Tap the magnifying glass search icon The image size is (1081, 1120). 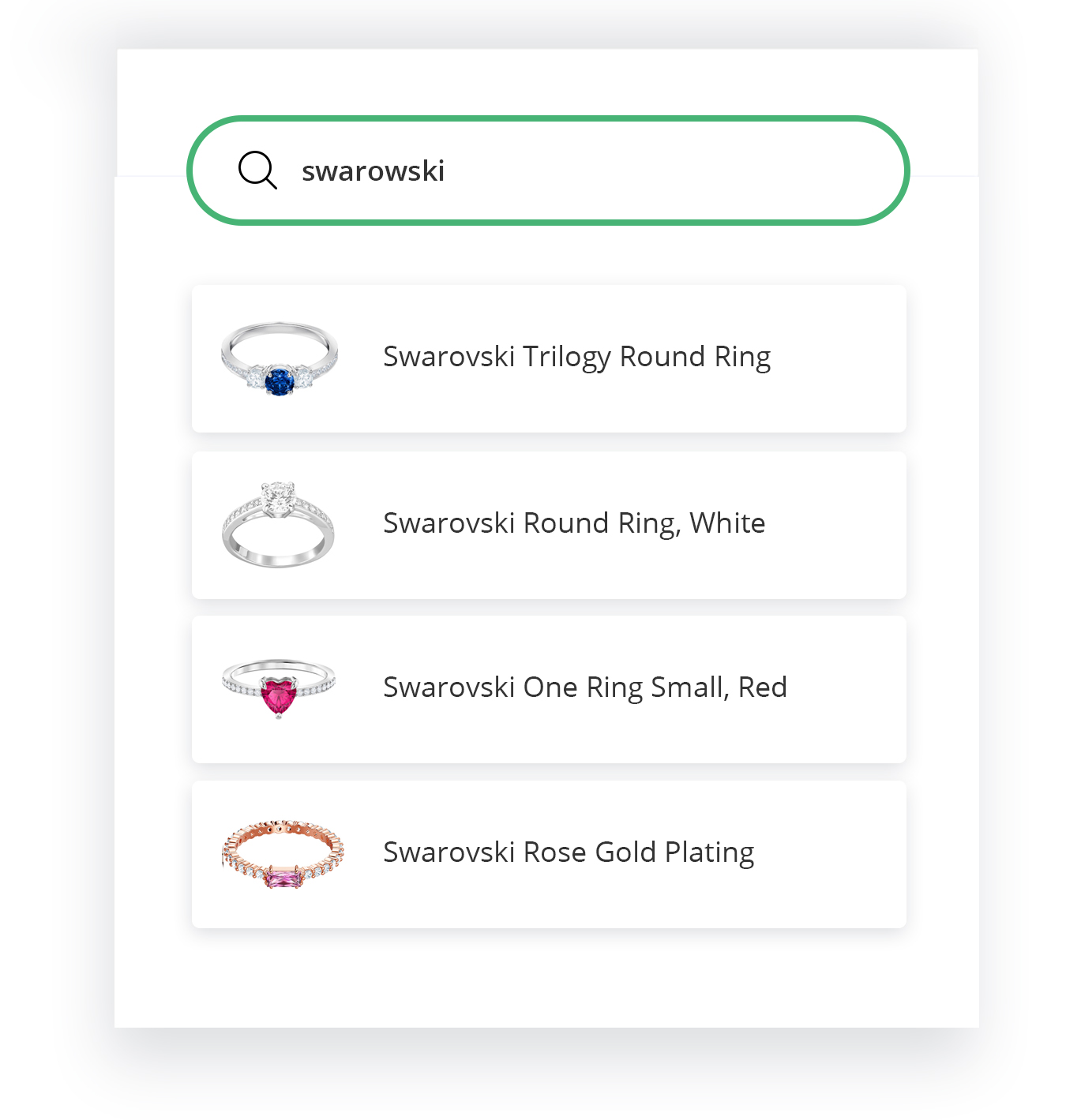257,170
